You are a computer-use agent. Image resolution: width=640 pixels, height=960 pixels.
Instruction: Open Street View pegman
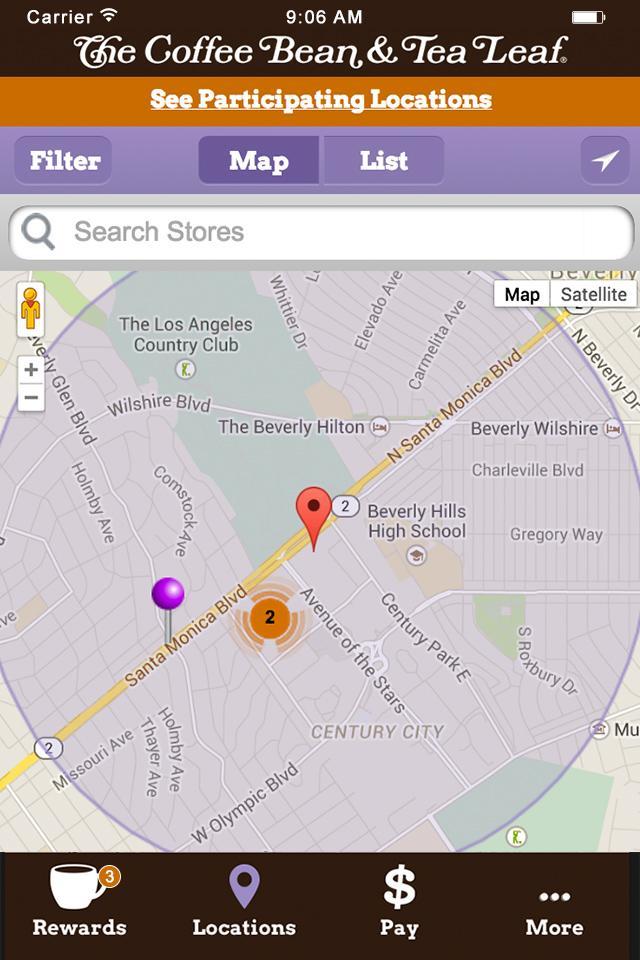[31, 310]
